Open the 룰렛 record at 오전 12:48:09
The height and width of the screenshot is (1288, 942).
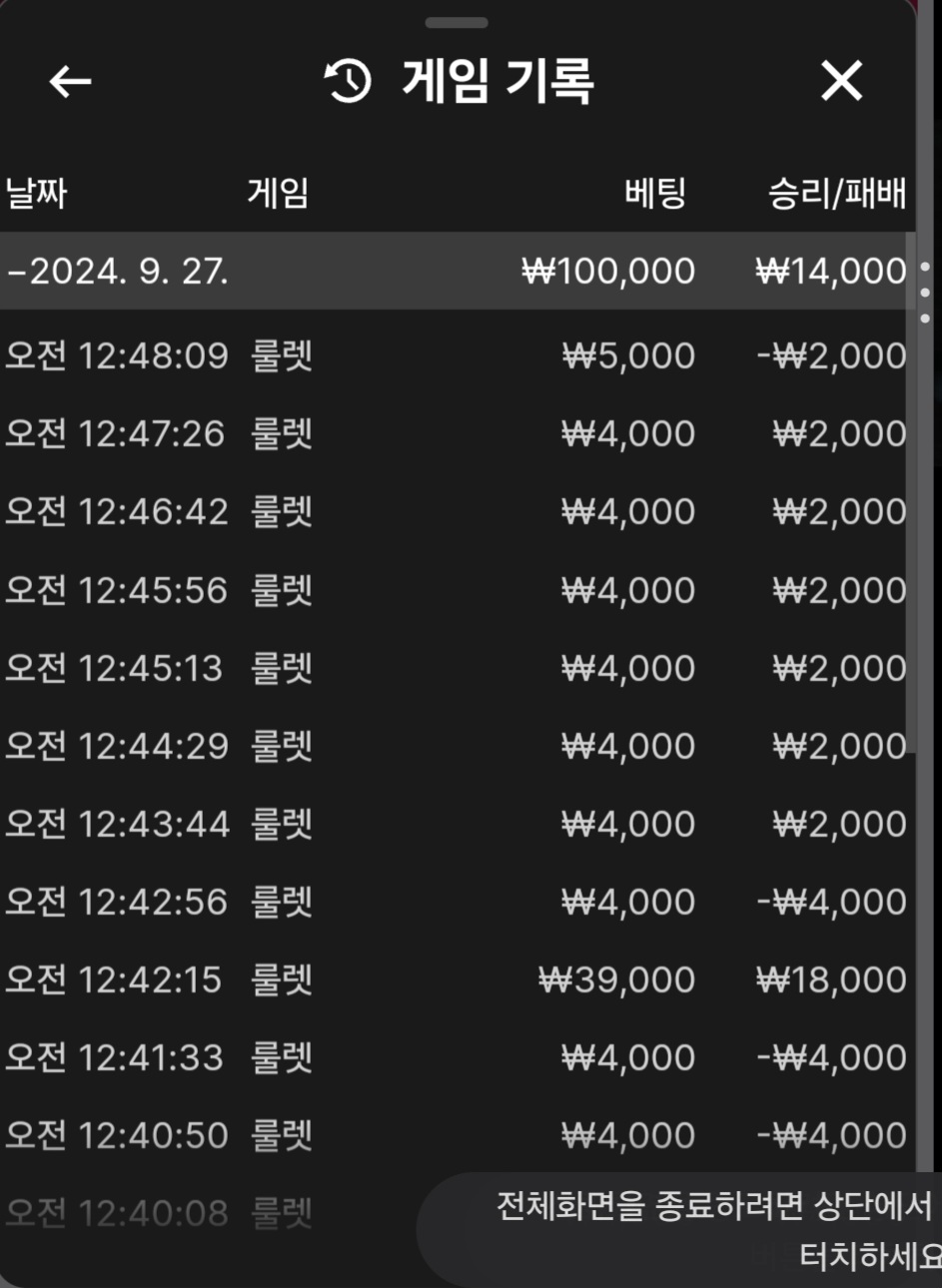point(455,356)
